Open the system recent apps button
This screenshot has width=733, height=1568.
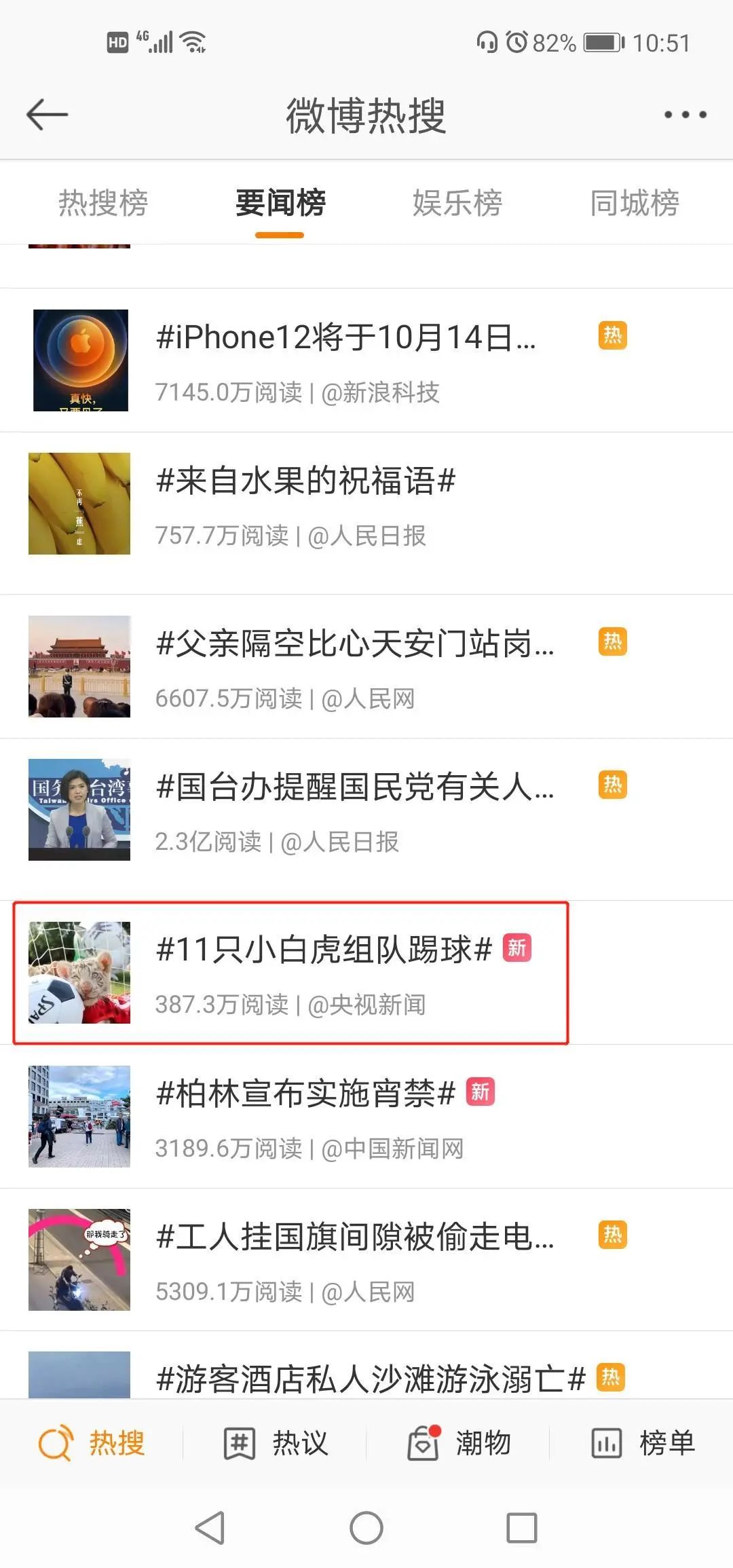click(x=522, y=1529)
